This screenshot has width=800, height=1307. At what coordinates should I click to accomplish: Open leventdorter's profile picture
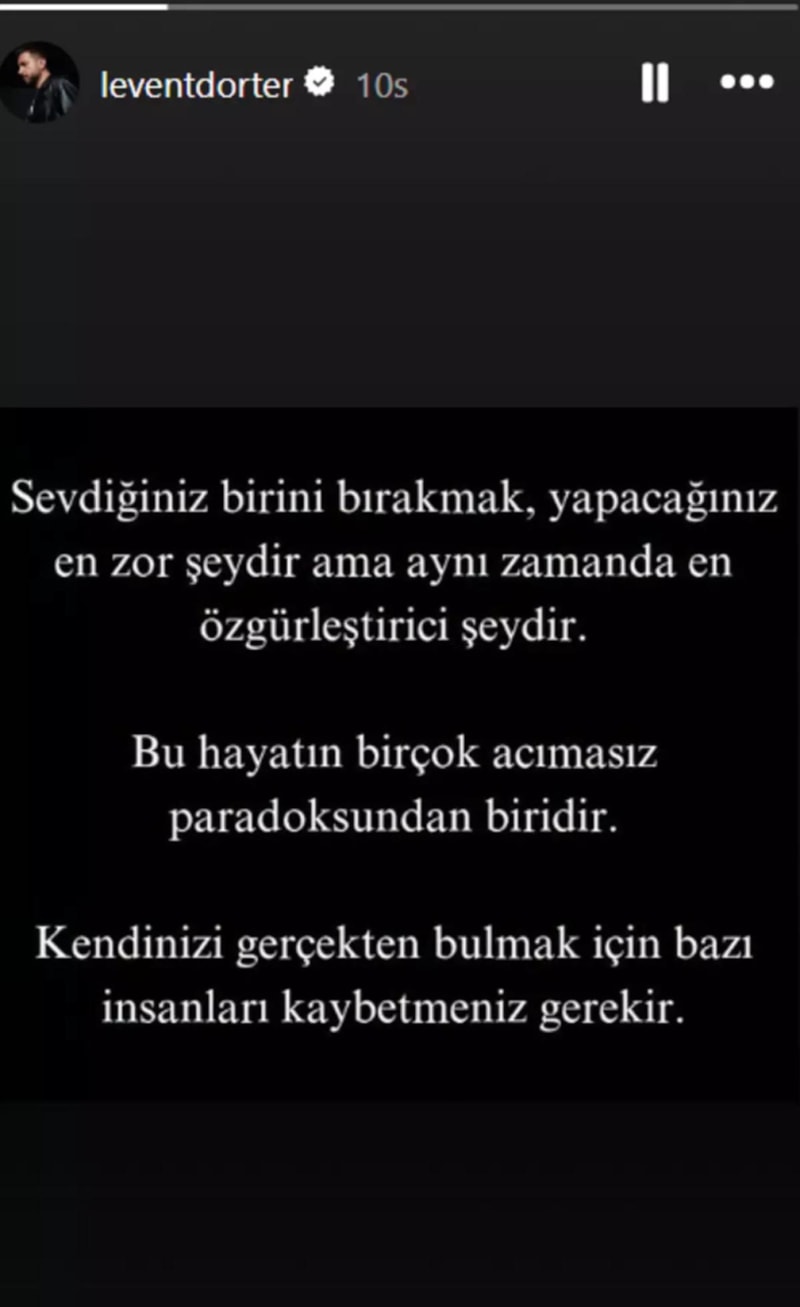click(39, 83)
